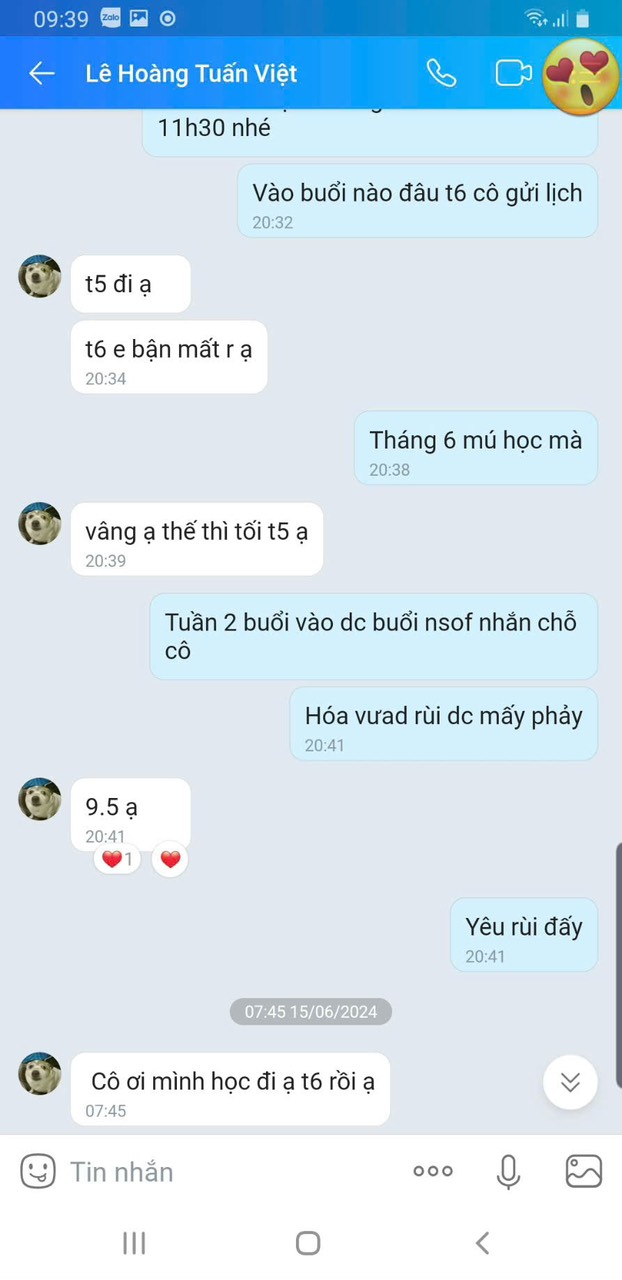This screenshot has width=622, height=1280.
Task: View heart reactions on the 9.5 ạ message
Action: [x=117, y=859]
